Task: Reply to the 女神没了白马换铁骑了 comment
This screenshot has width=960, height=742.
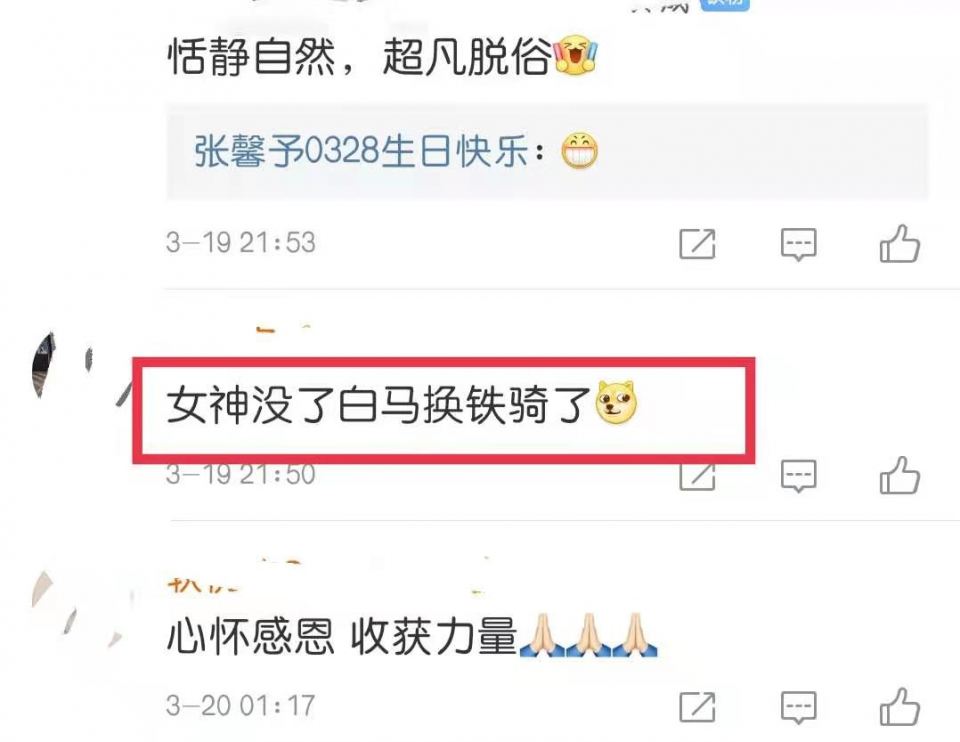Action: (x=798, y=476)
